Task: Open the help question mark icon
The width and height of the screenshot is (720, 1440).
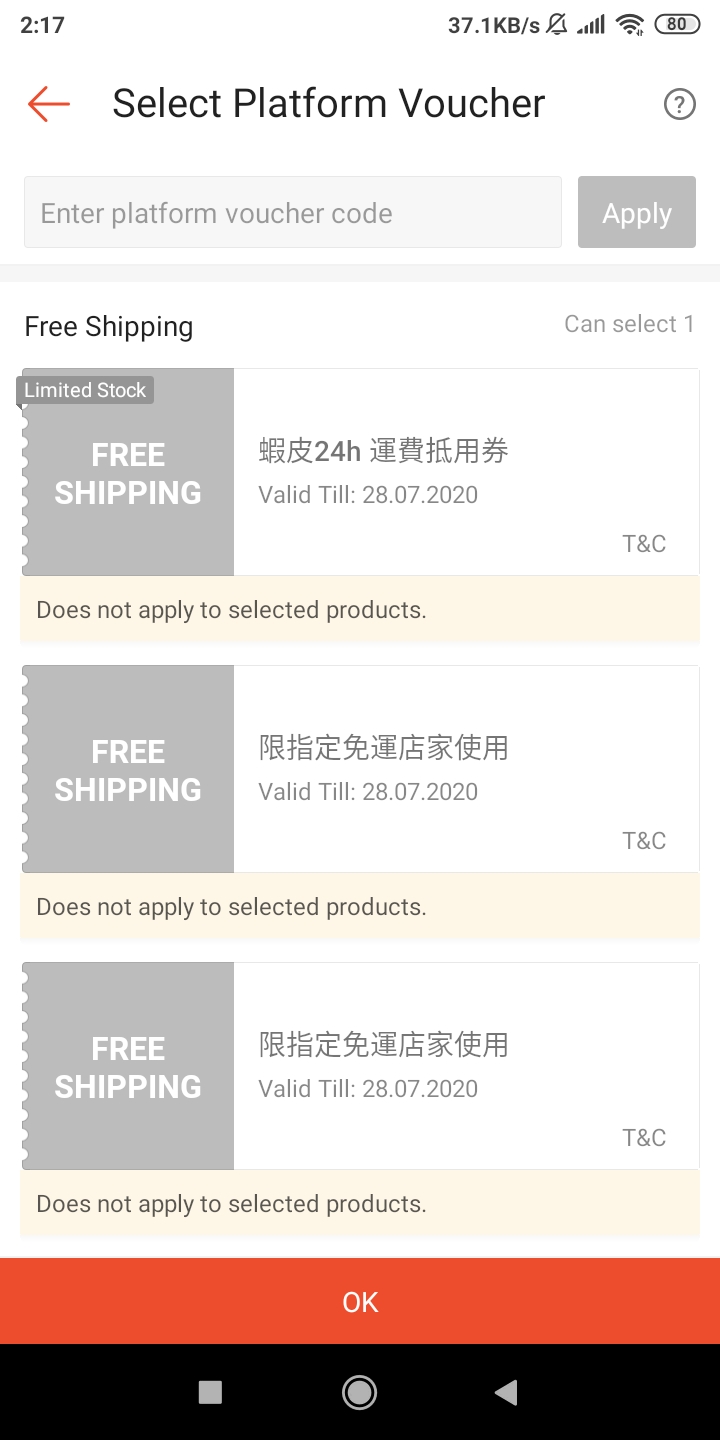Action: (679, 104)
